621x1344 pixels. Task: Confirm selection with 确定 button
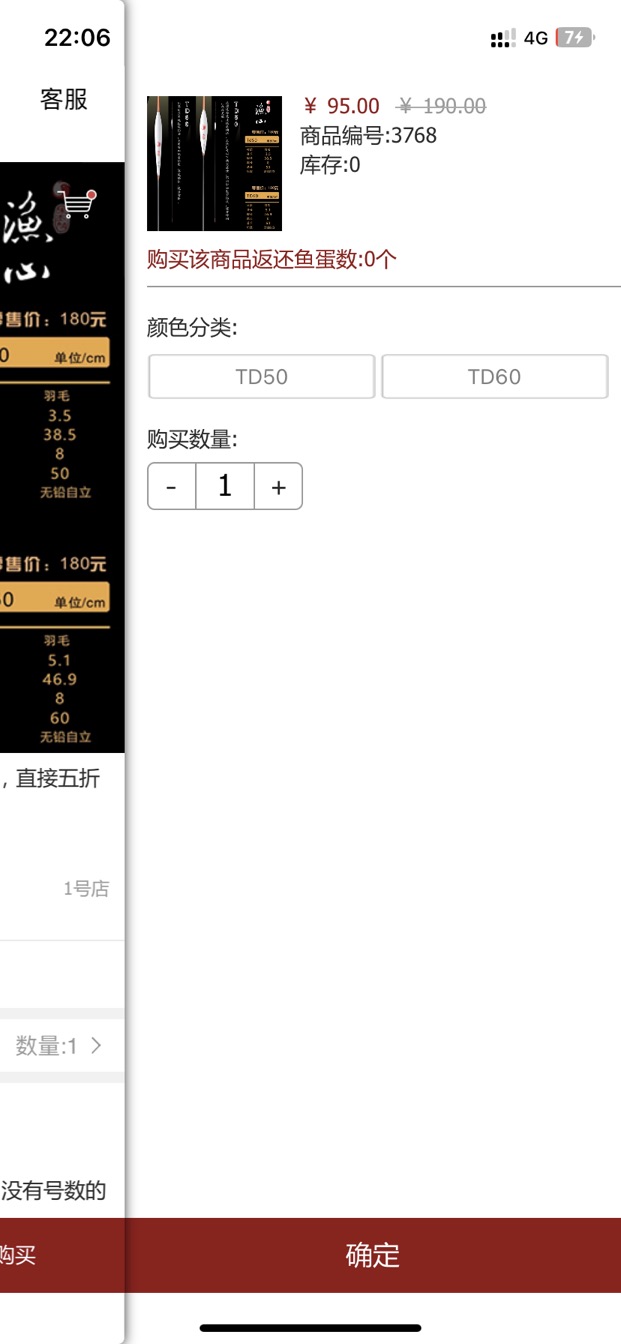pyautogui.click(x=372, y=1255)
